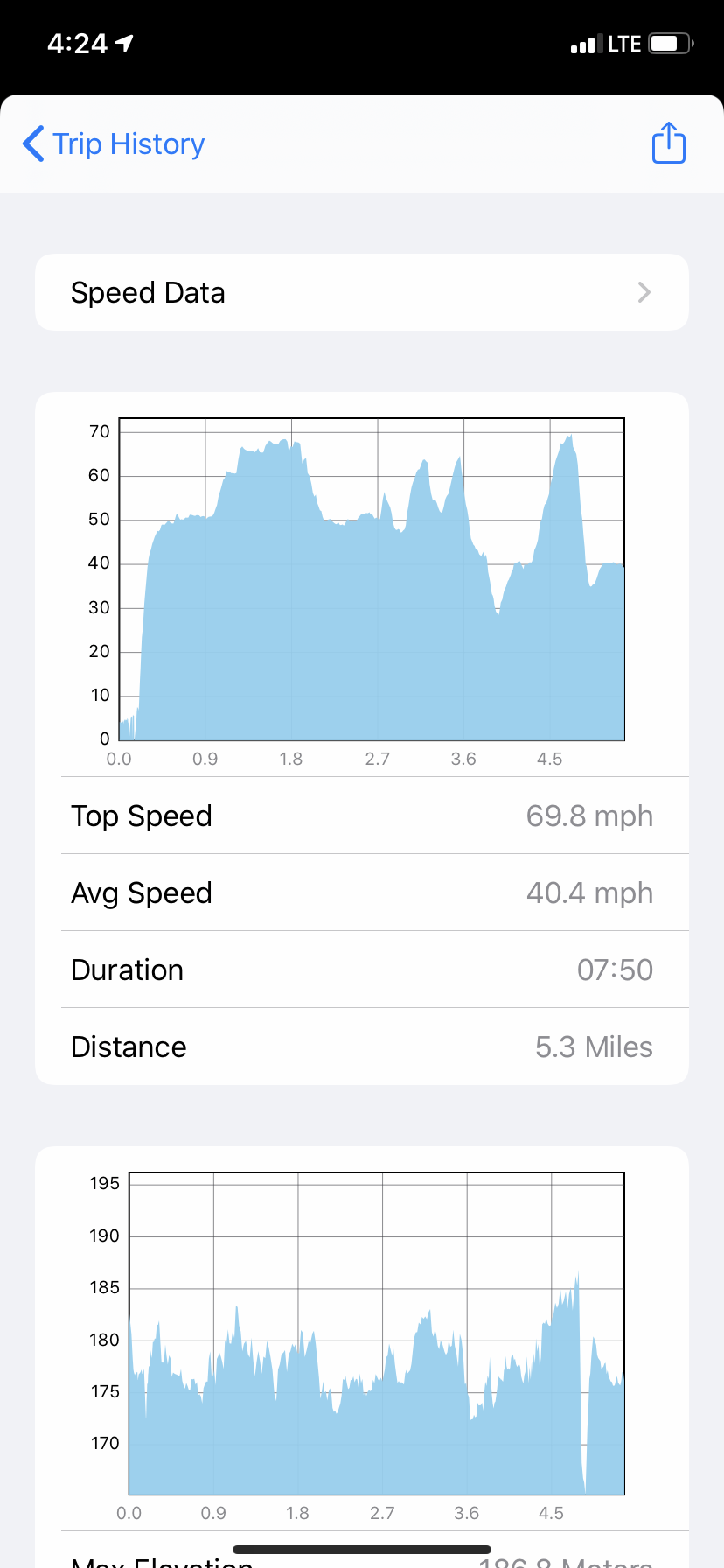The height and width of the screenshot is (1568, 724).
Task: Go back to Trip History
Action: coord(114,143)
